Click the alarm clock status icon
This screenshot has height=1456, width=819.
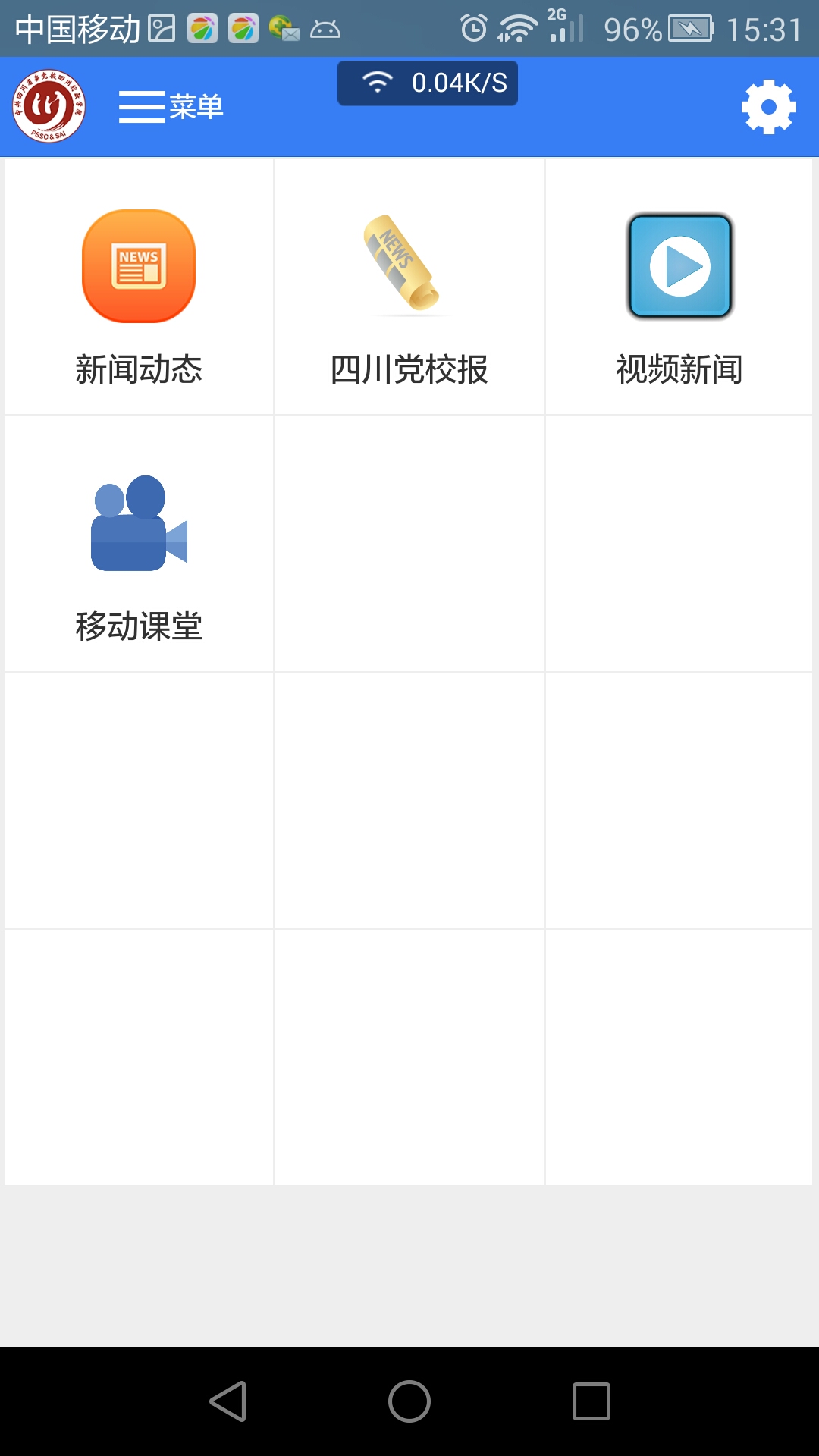(474, 25)
